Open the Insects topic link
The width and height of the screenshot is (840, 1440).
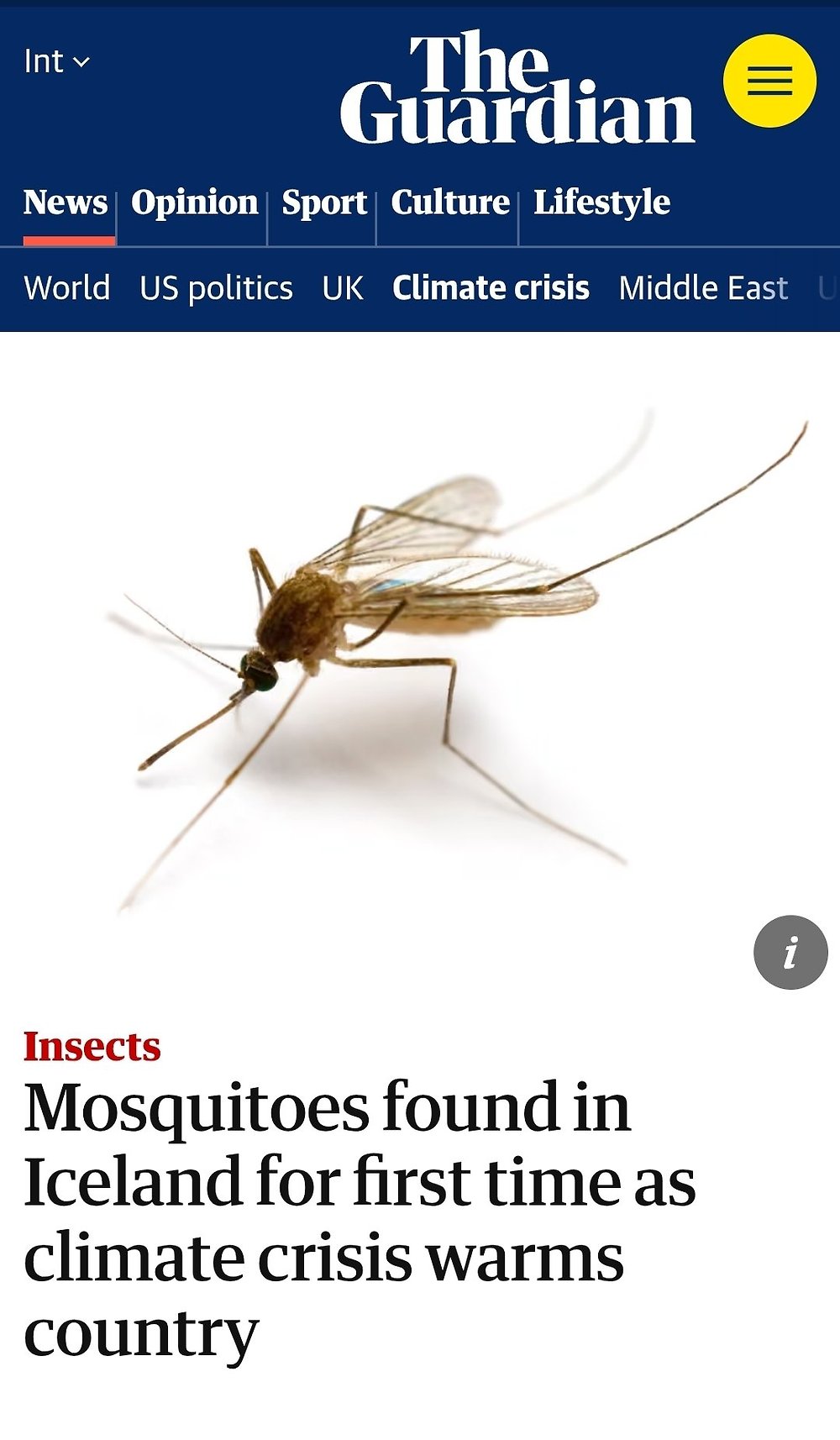pos(92,1047)
